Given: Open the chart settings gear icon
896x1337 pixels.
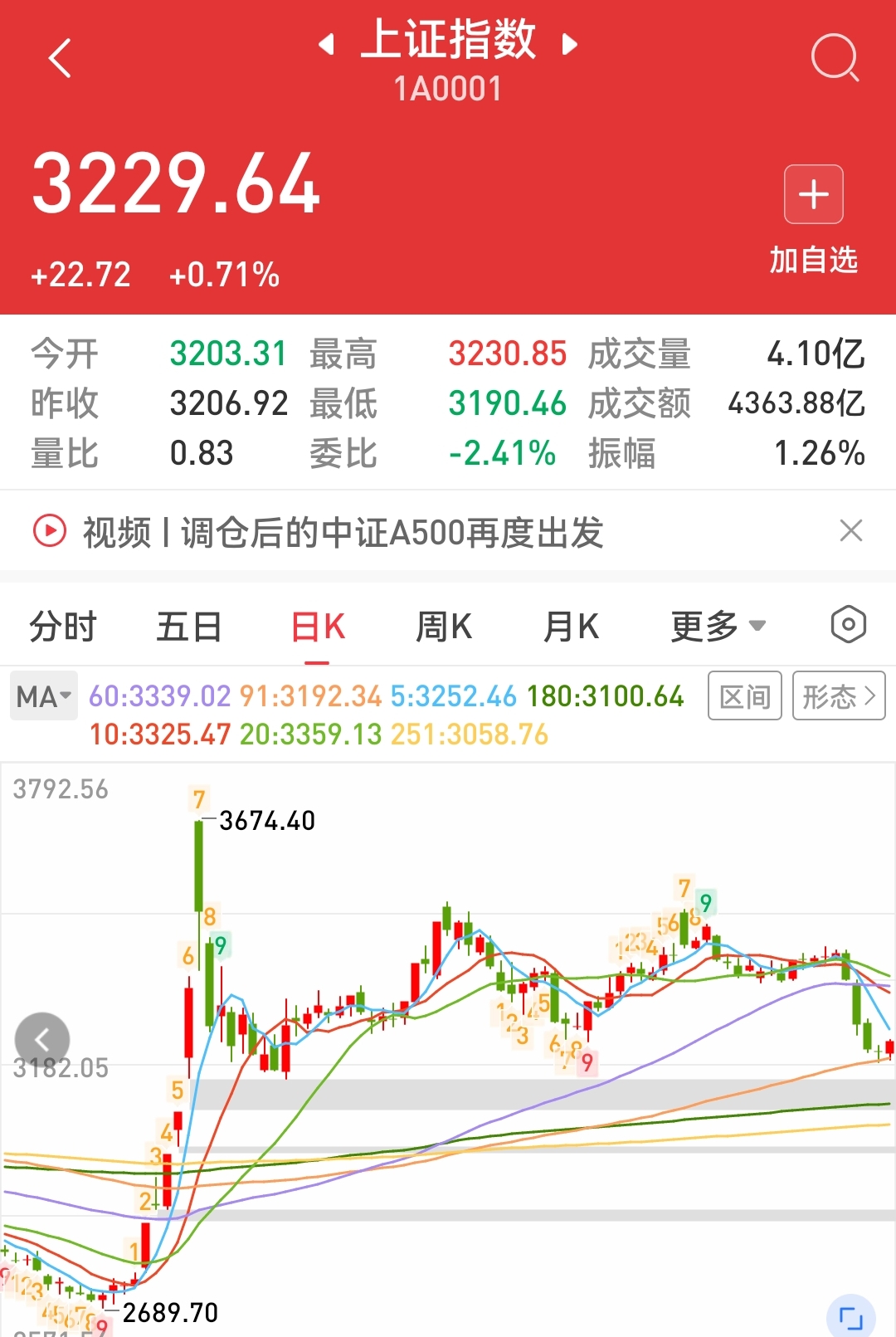Looking at the screenshot, I should 848,626.
